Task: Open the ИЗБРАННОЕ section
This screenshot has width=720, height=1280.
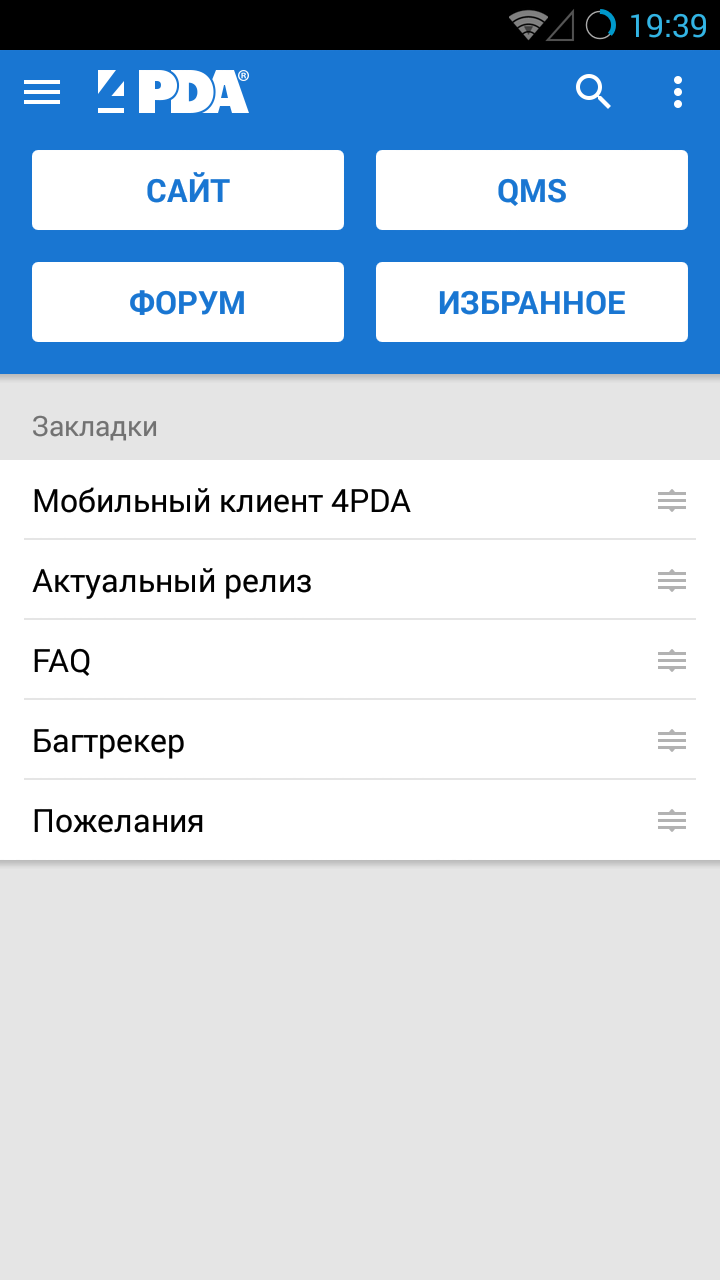Action: tap(531, 301)
